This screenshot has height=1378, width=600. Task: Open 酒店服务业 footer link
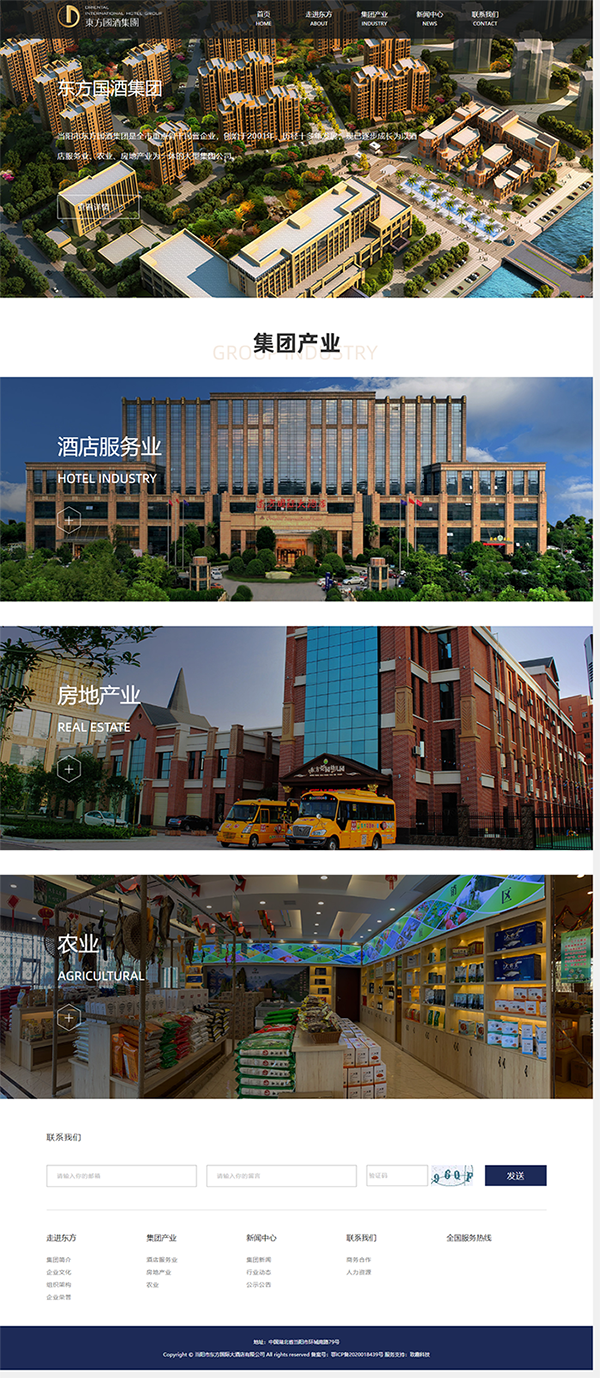coord(162,1260)
